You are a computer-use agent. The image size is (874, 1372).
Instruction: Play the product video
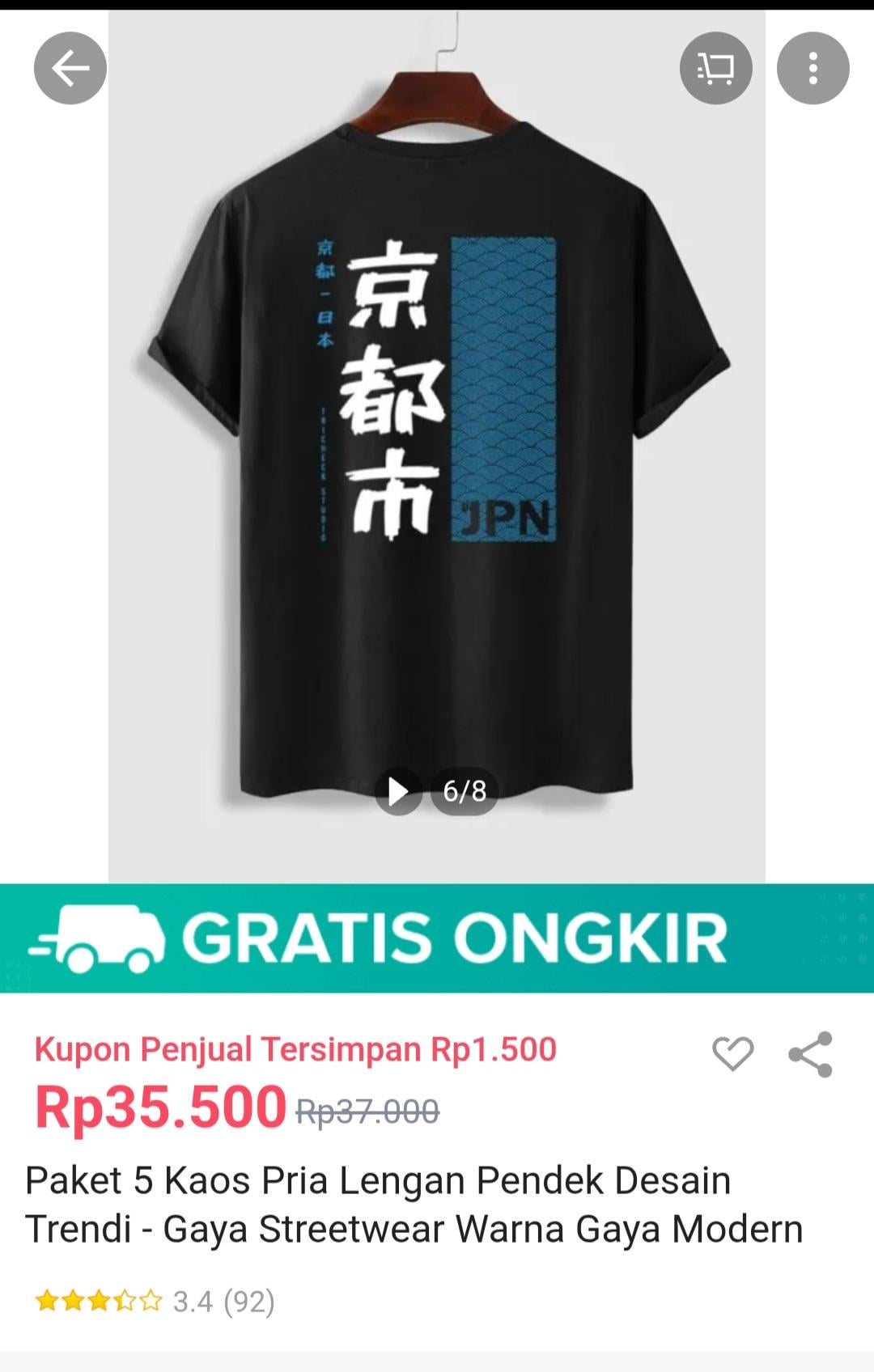click(398, 791)
